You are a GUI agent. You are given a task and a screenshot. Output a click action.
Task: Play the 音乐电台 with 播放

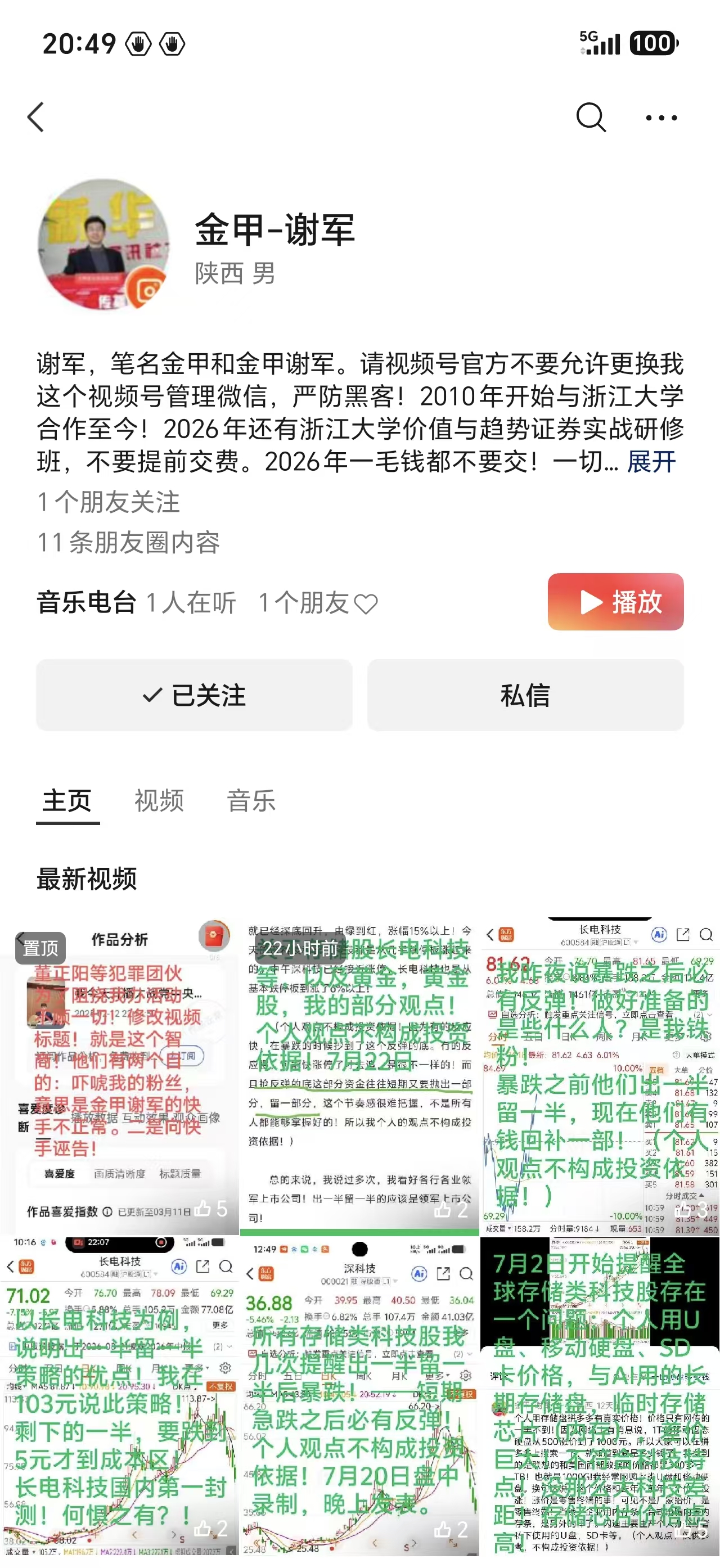[x=615, y=601]
